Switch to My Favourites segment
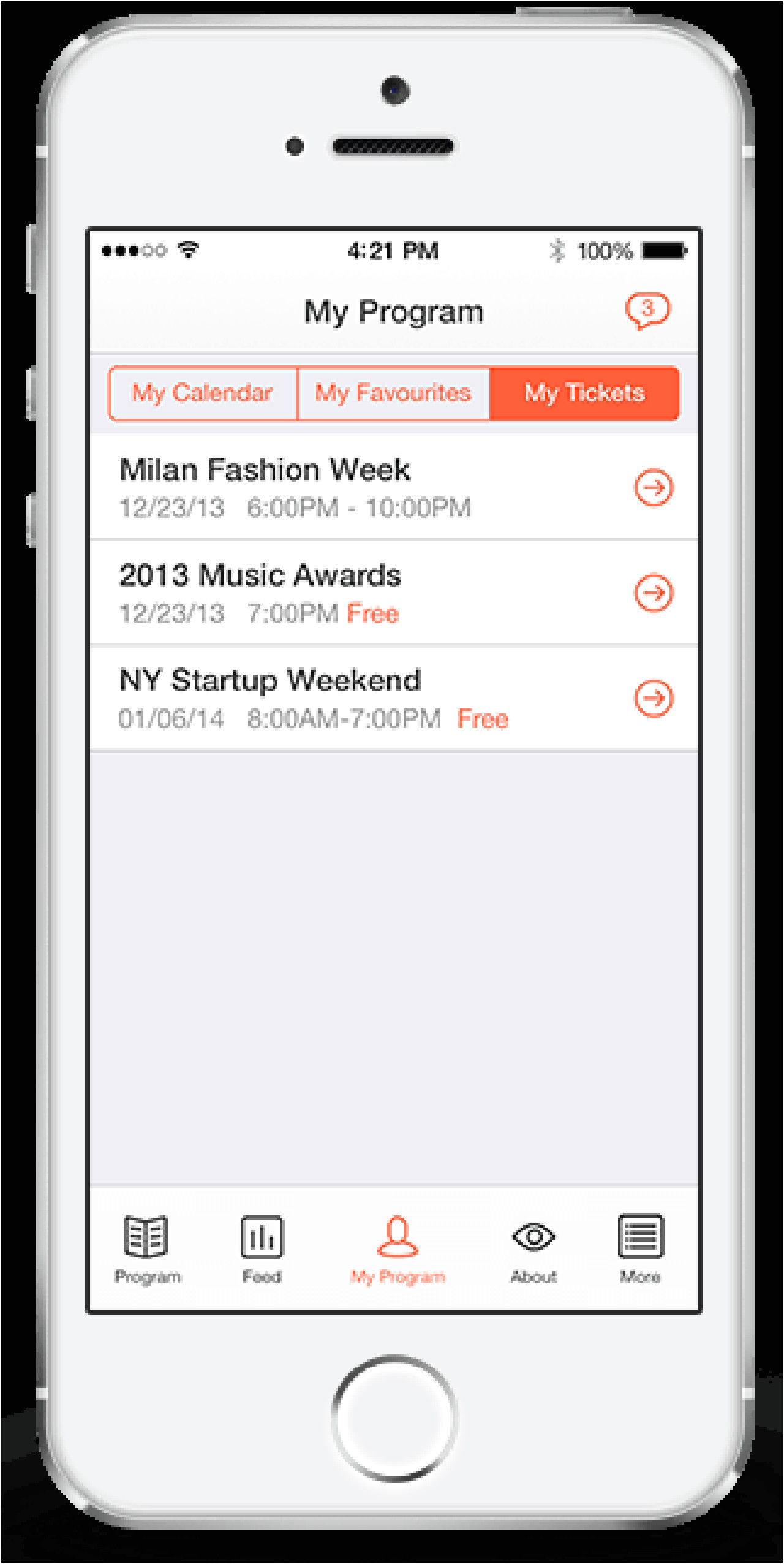Screen dimensions: 784x1564 pos(393,393)
